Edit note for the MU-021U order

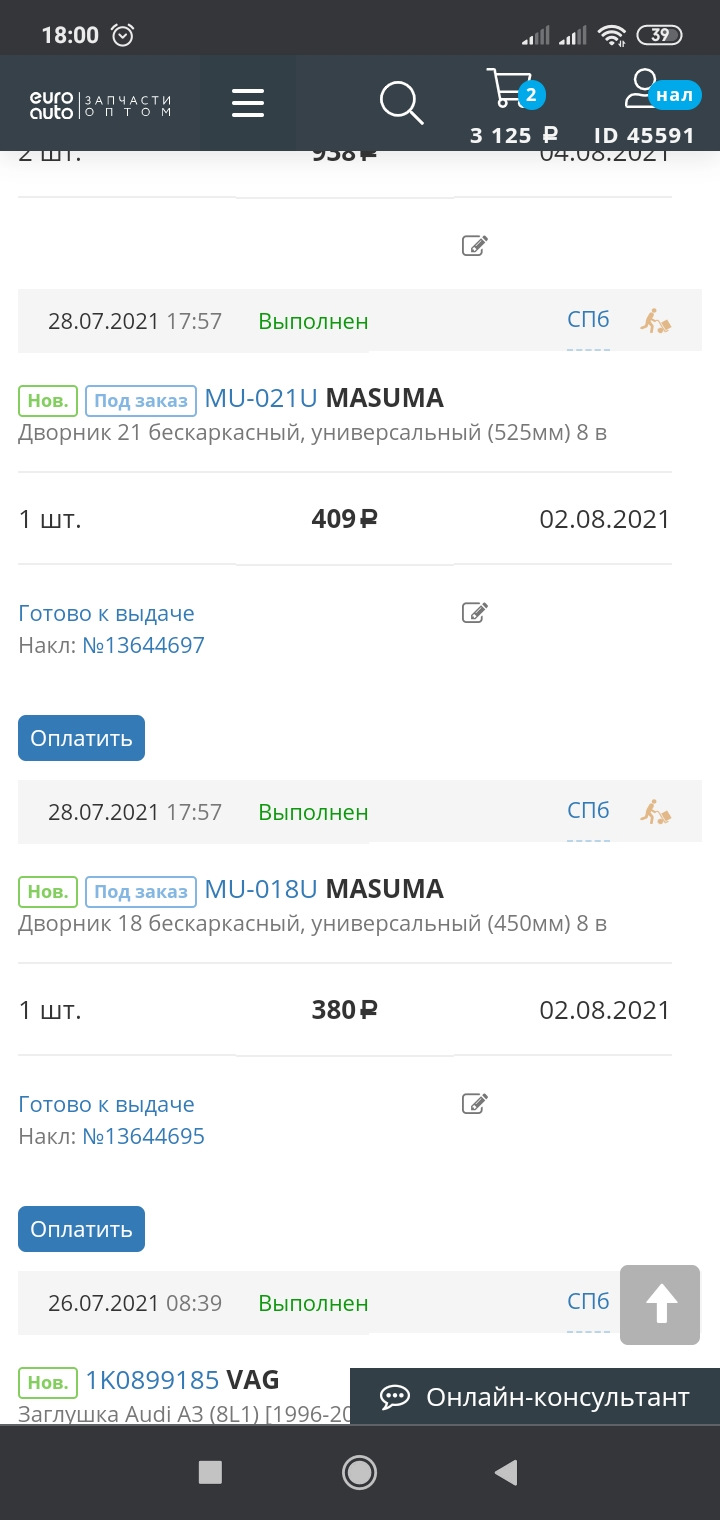(474, 612)
